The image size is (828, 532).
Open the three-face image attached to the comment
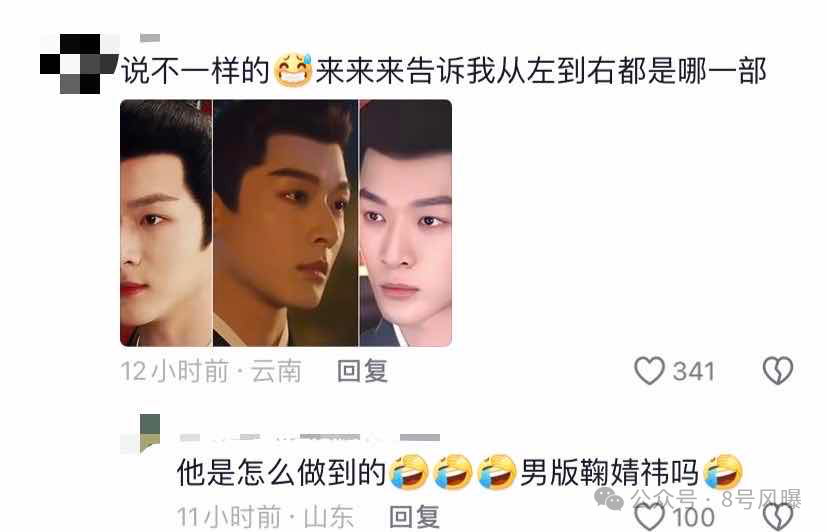(x=285, y=222)
